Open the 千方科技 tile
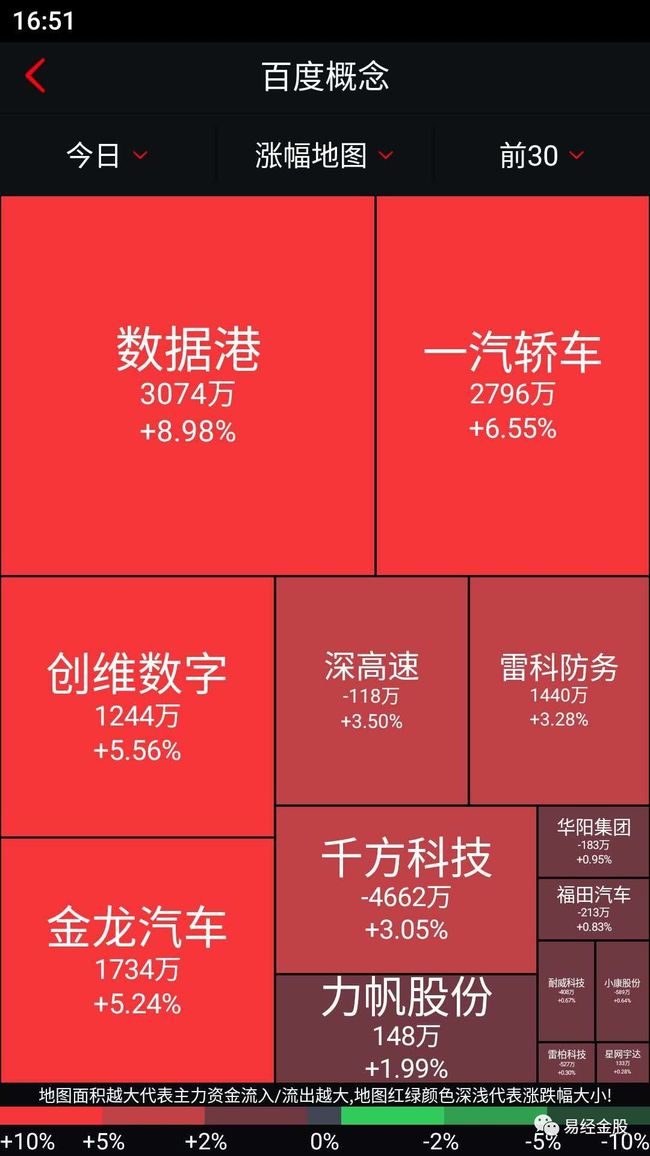The height and width of the screenshot is (1156, 650). click(x=406, y=890)
